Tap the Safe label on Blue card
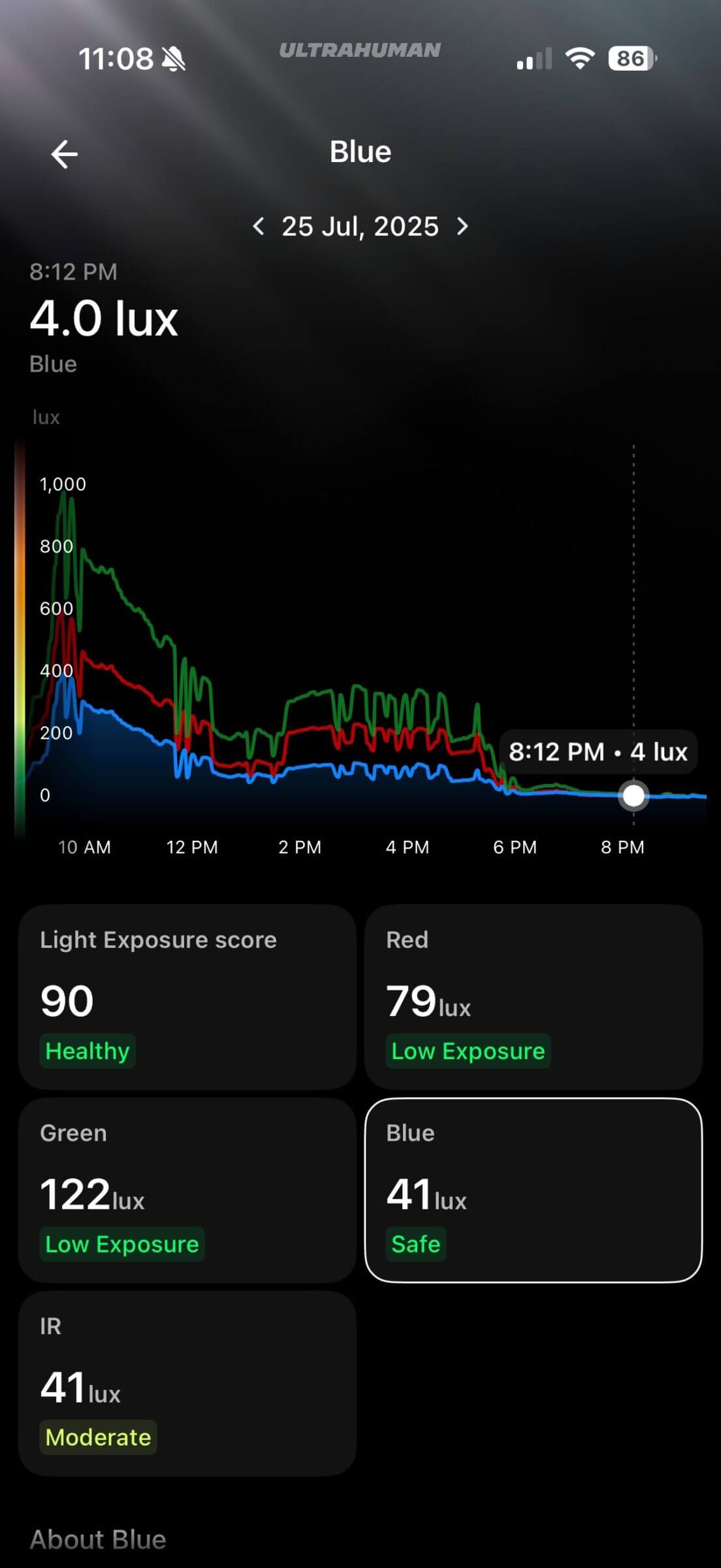721x1568 pixels. 415,1243
